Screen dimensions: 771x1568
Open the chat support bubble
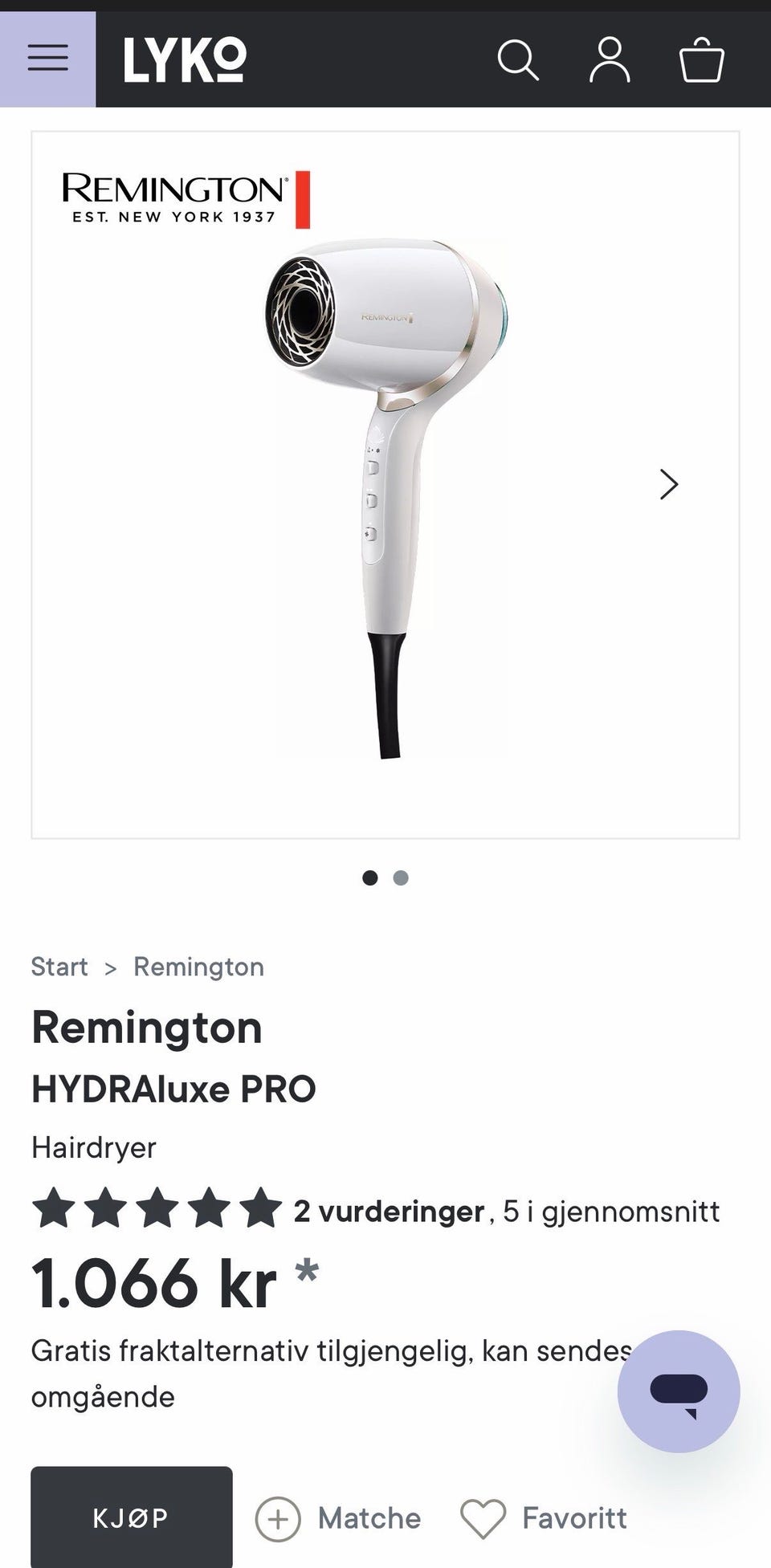coord(678,1391)
